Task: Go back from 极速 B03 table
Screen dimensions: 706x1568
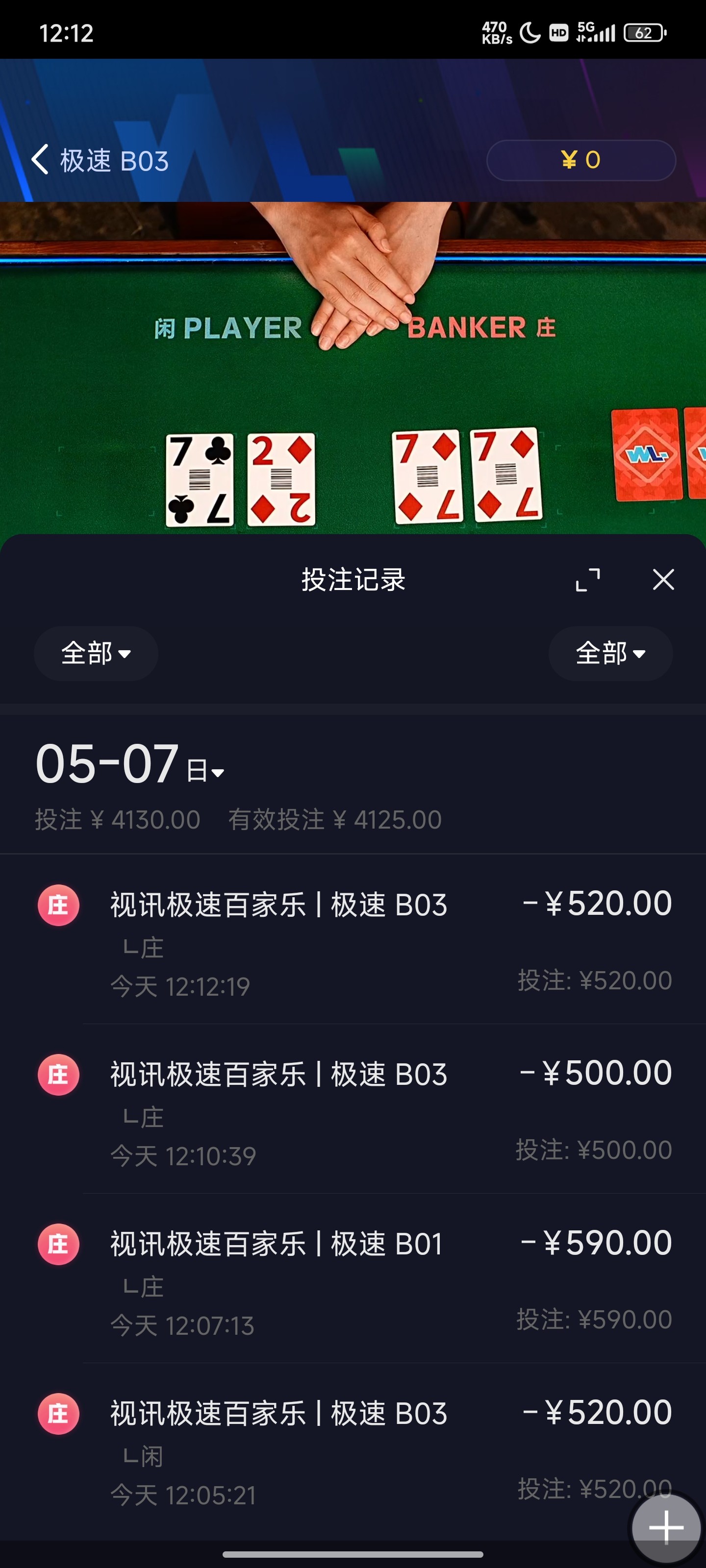Action: pyautogui.click(x=40, y=160)
